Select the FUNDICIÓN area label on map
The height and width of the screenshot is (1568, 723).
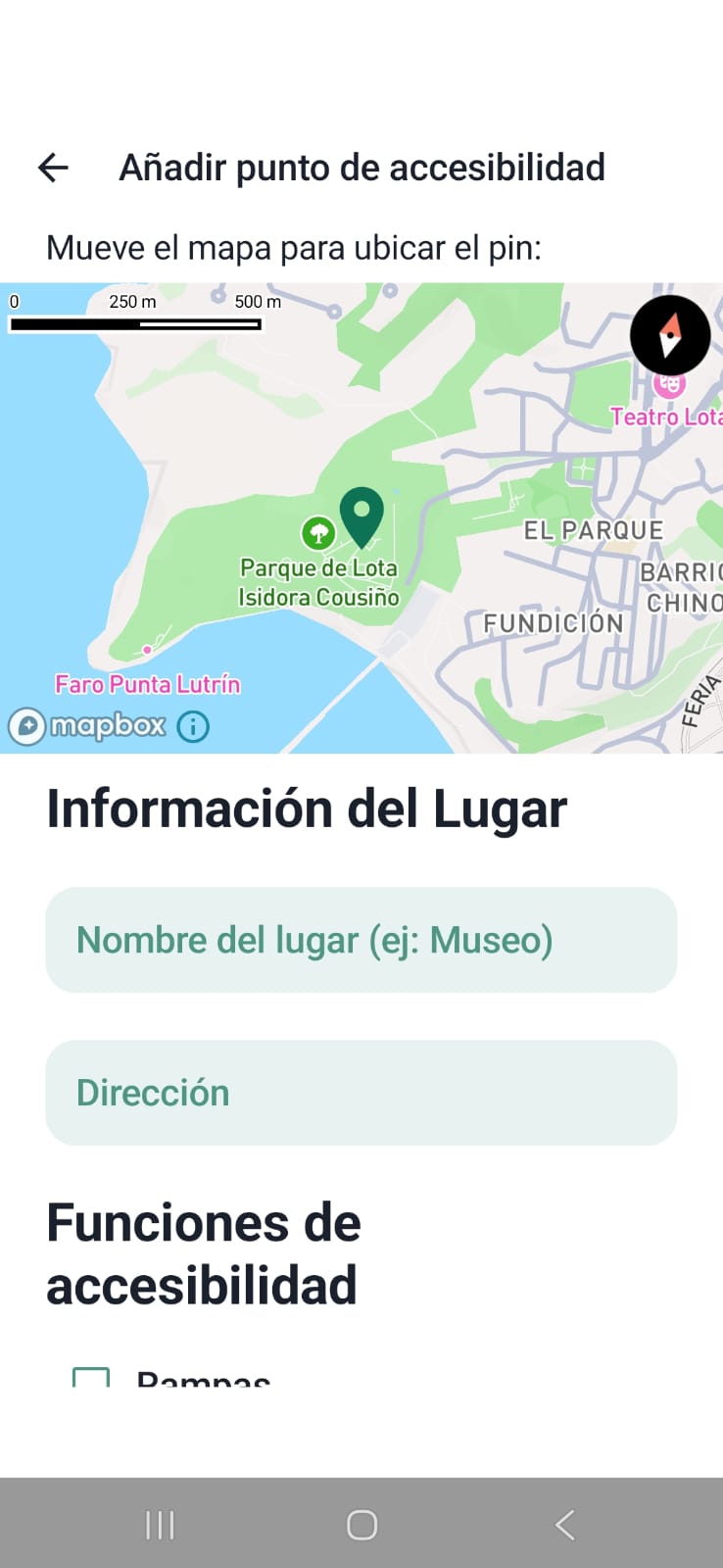554,623
